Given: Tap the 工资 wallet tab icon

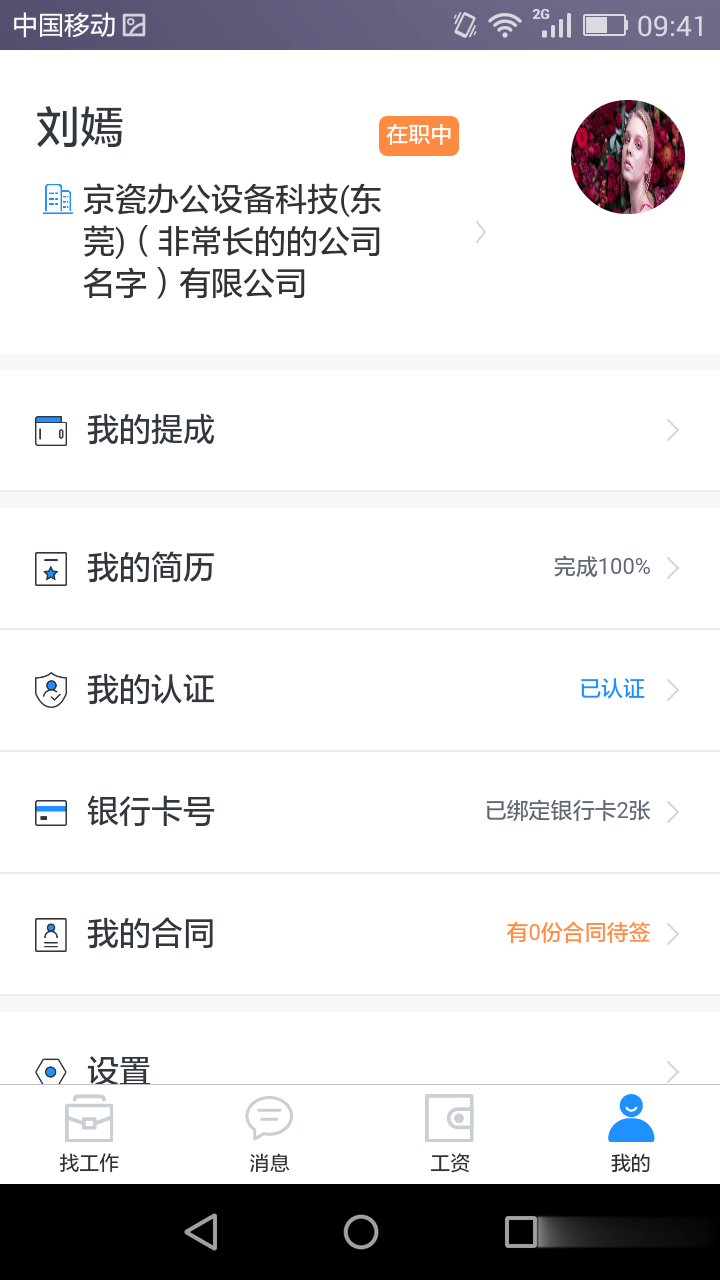Looking at the screenshot, I should [449, 1117].
